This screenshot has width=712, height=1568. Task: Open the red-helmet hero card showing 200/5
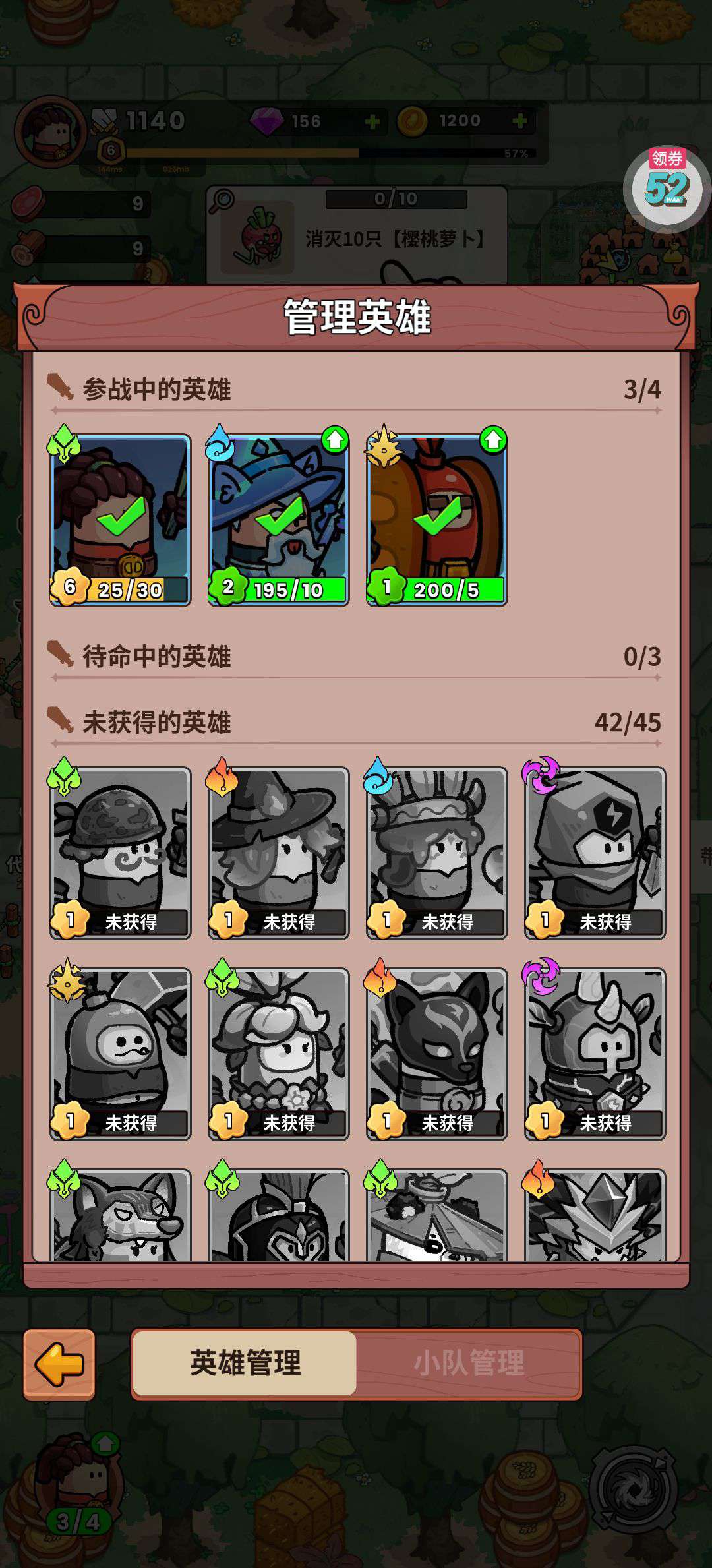tap(437, 520)
